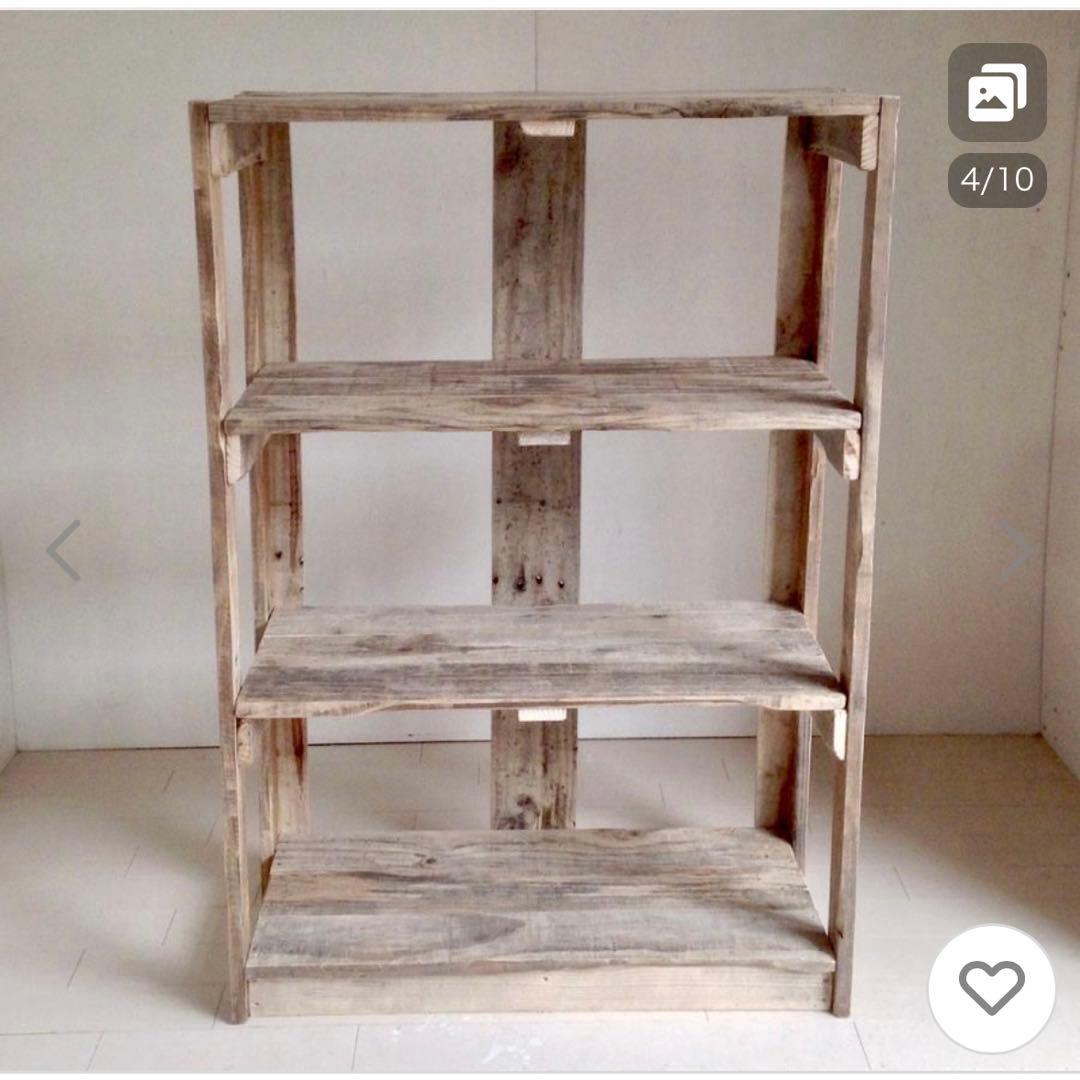This screenshot has width=1080, height=1080.
Task: Go to the previous product photo
Action: [x=63, y=550]
